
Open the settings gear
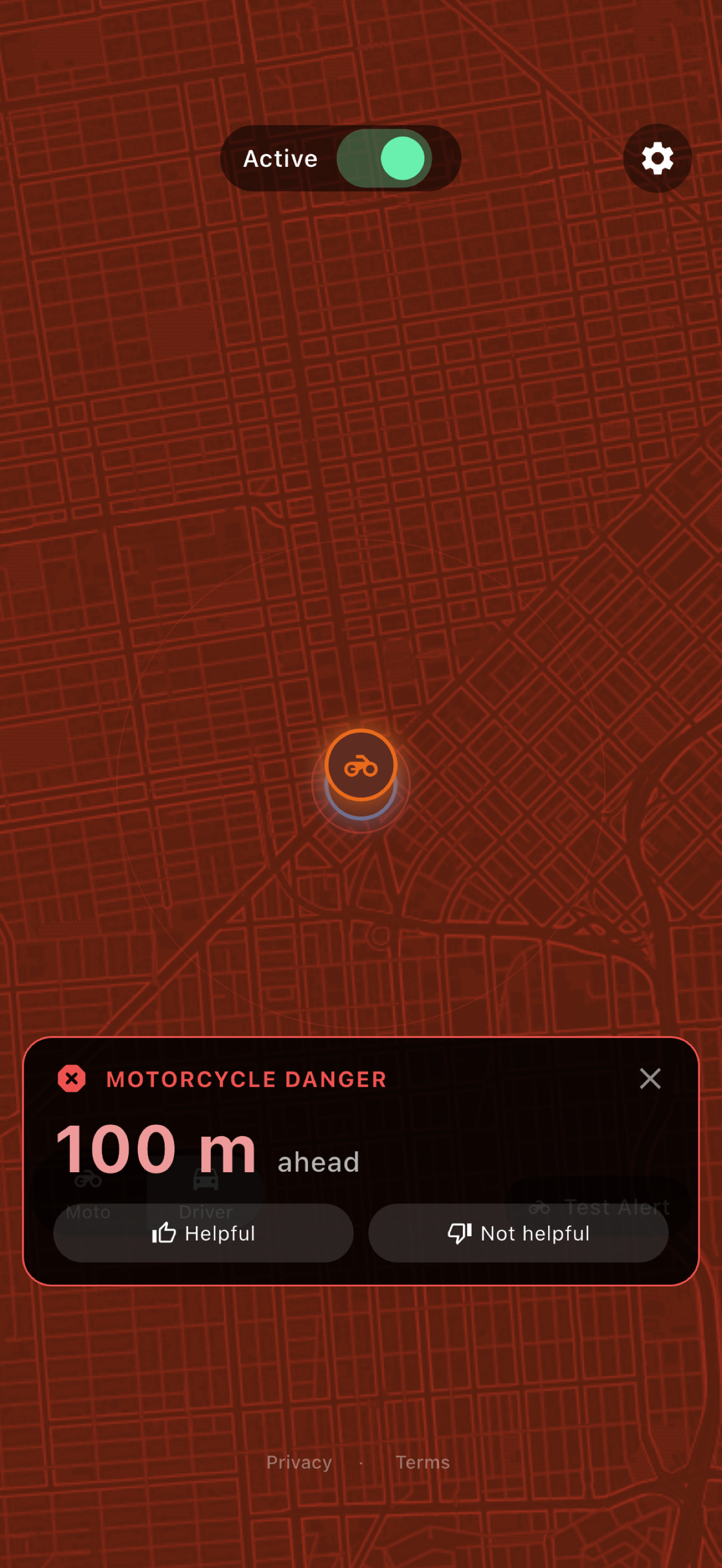[657, 158]
